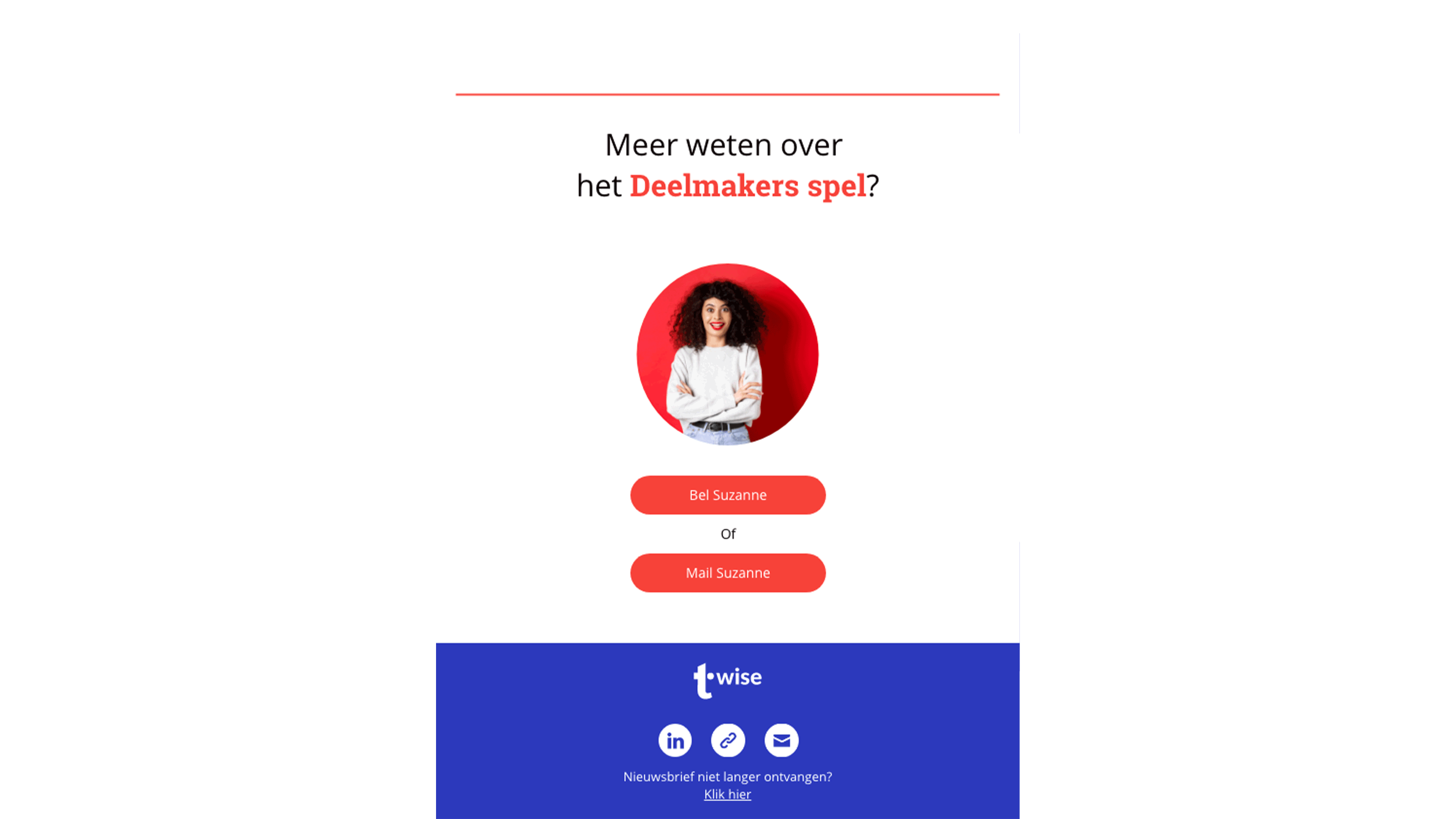Screen dimensions: 1456x819
Task: Tap the envelope email icon
Action: (781, 741)
